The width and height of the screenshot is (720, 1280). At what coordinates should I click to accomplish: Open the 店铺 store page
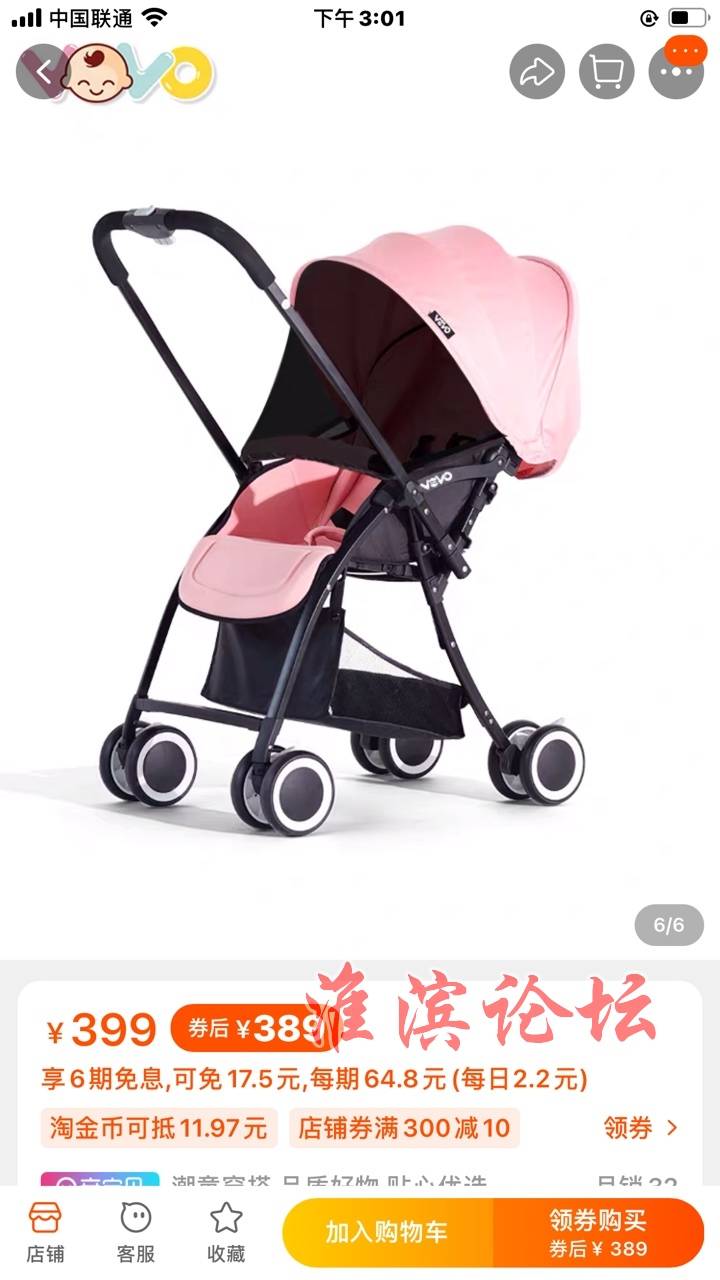click(x=45, y=1232)
